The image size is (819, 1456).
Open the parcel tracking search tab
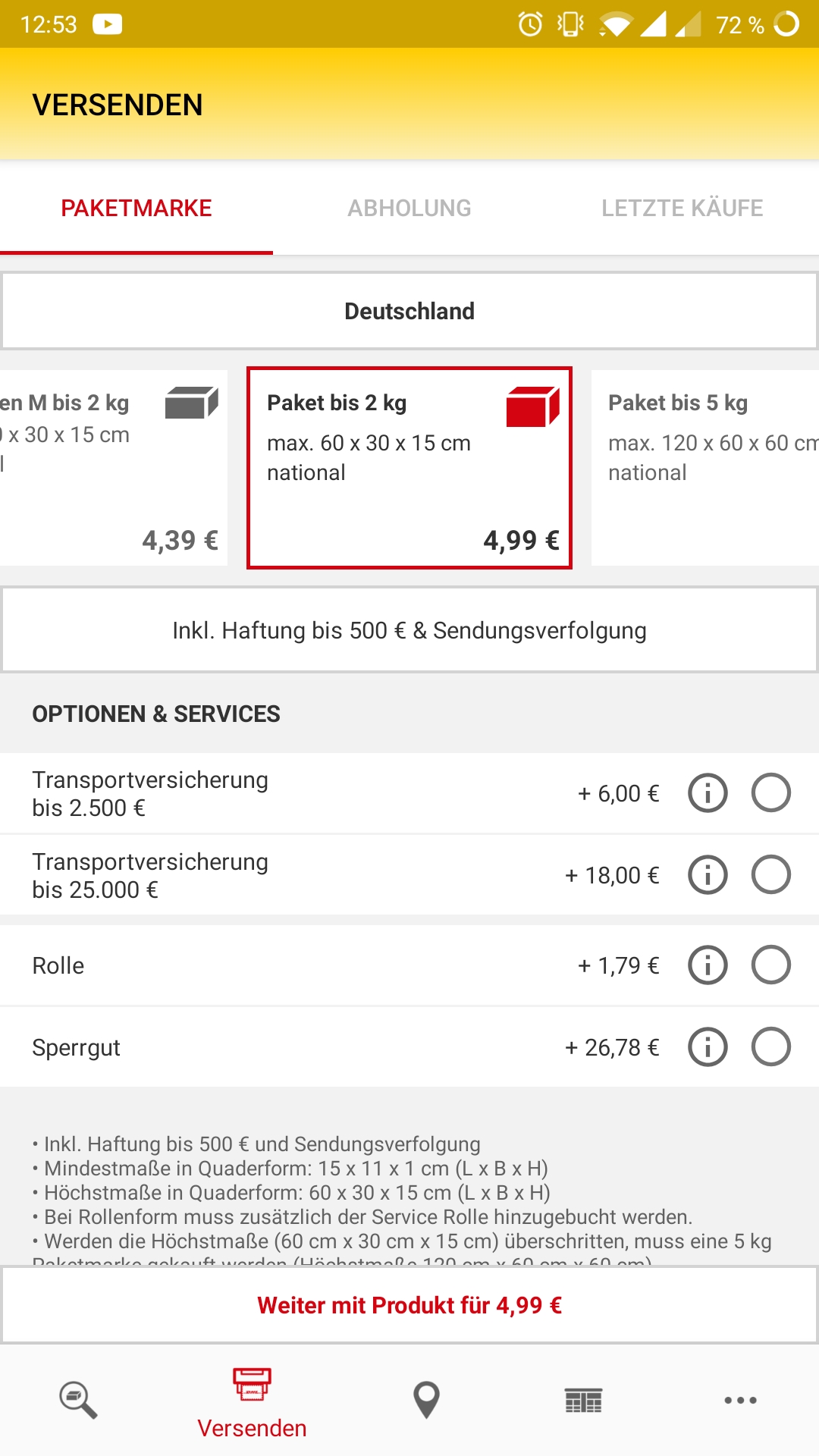pos(78,1400)
